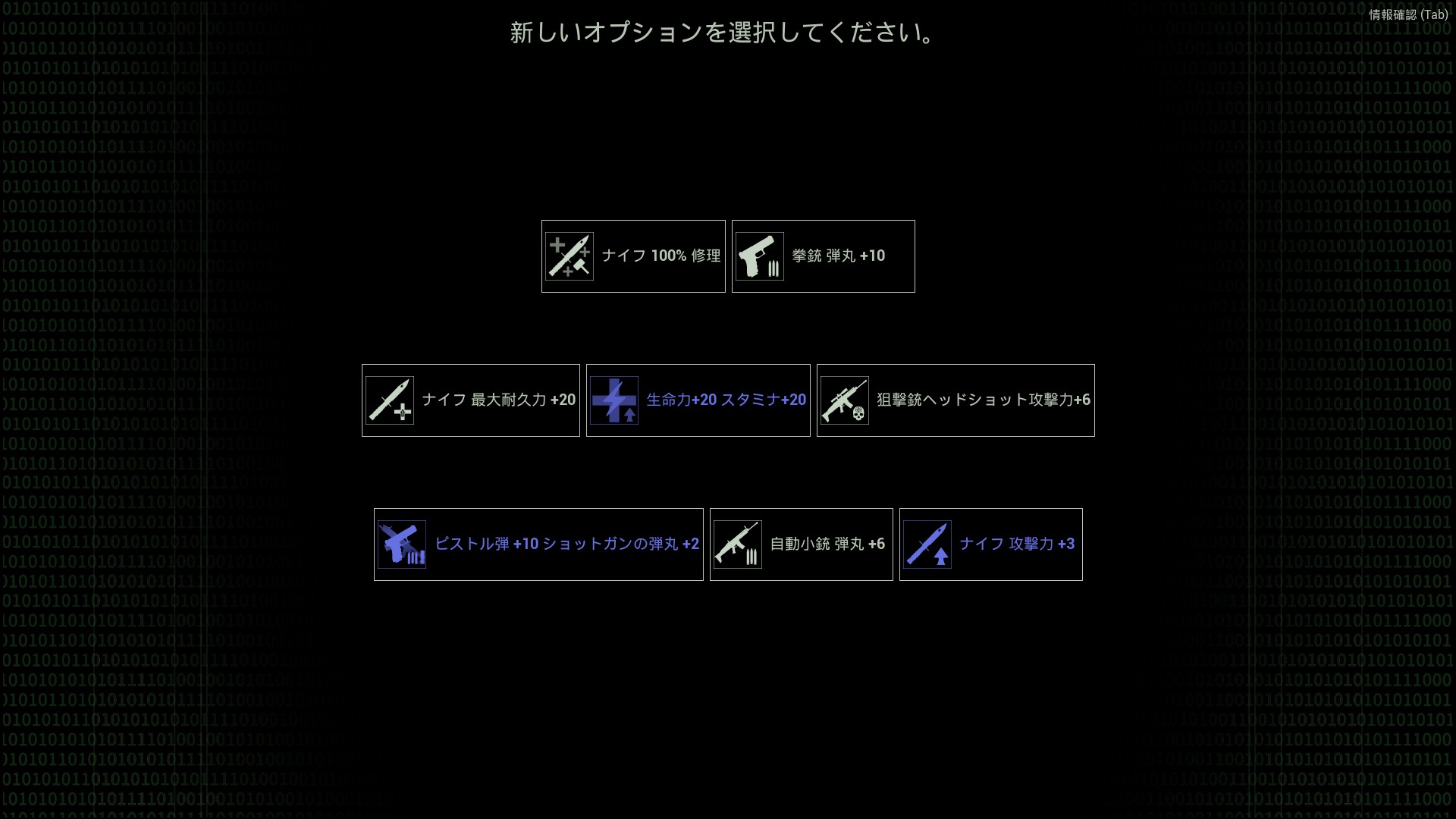Choose 拳銃 弾丸 +10 upgrade
Screen dimensions: 1456x819
point(823,256)
